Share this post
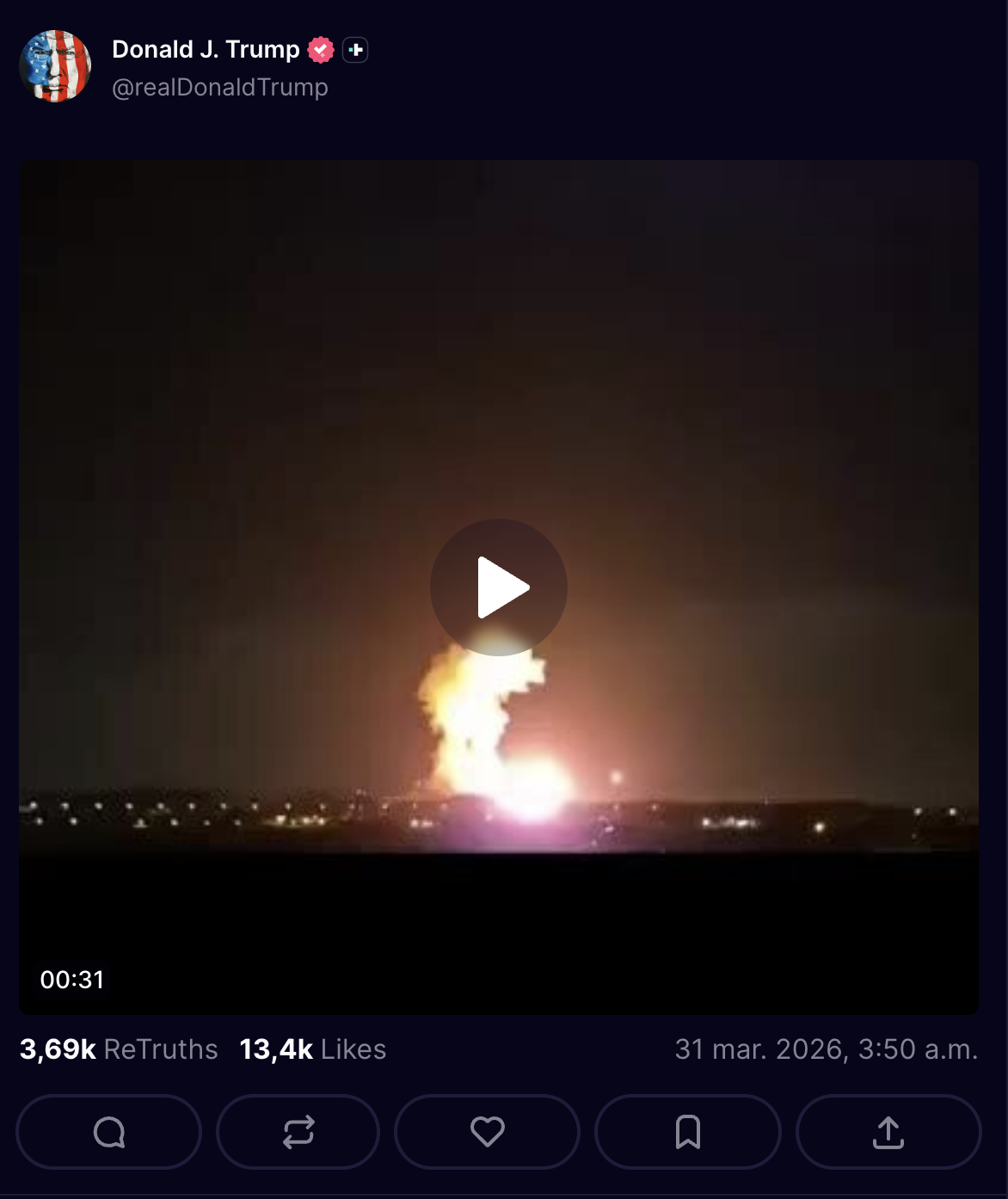The width and height of the screenshot is (1008, 1199). (x=888, y=1132)
